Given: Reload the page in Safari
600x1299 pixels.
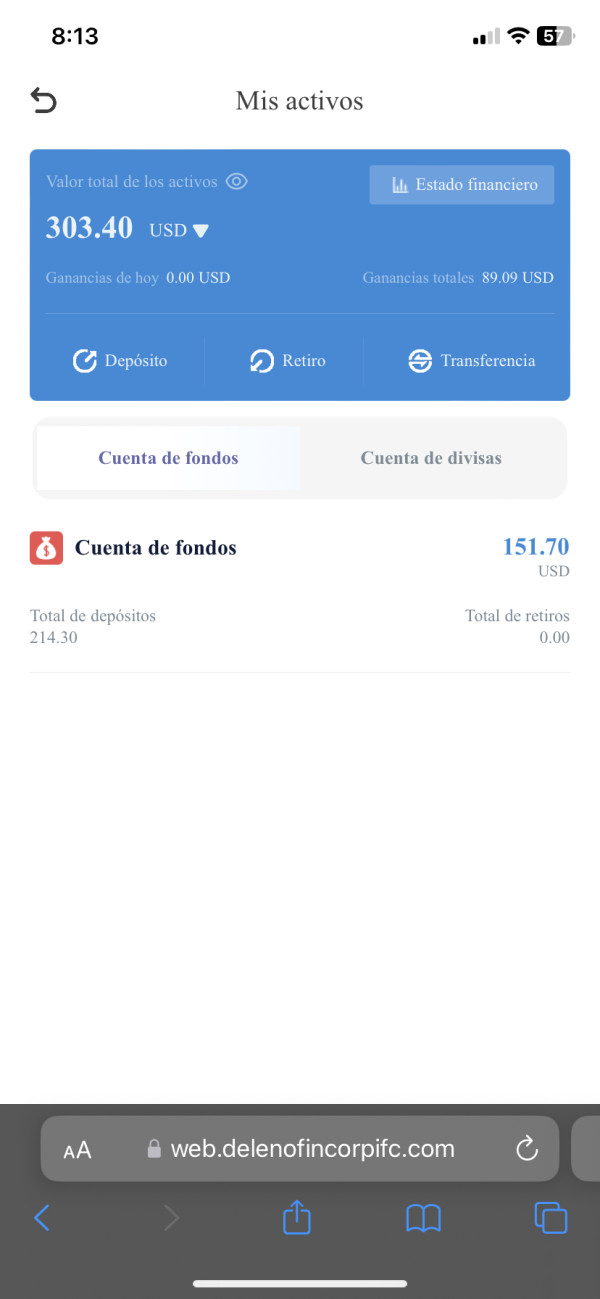Looking at the screenshot, I should click(527, 1149).
